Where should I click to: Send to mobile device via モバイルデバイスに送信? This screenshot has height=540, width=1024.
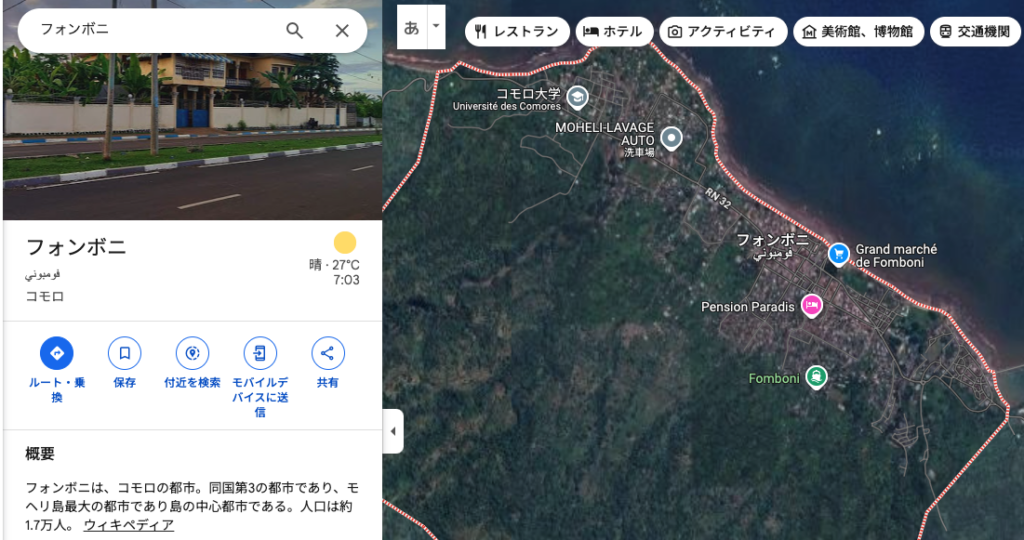[x=260, y=353]
